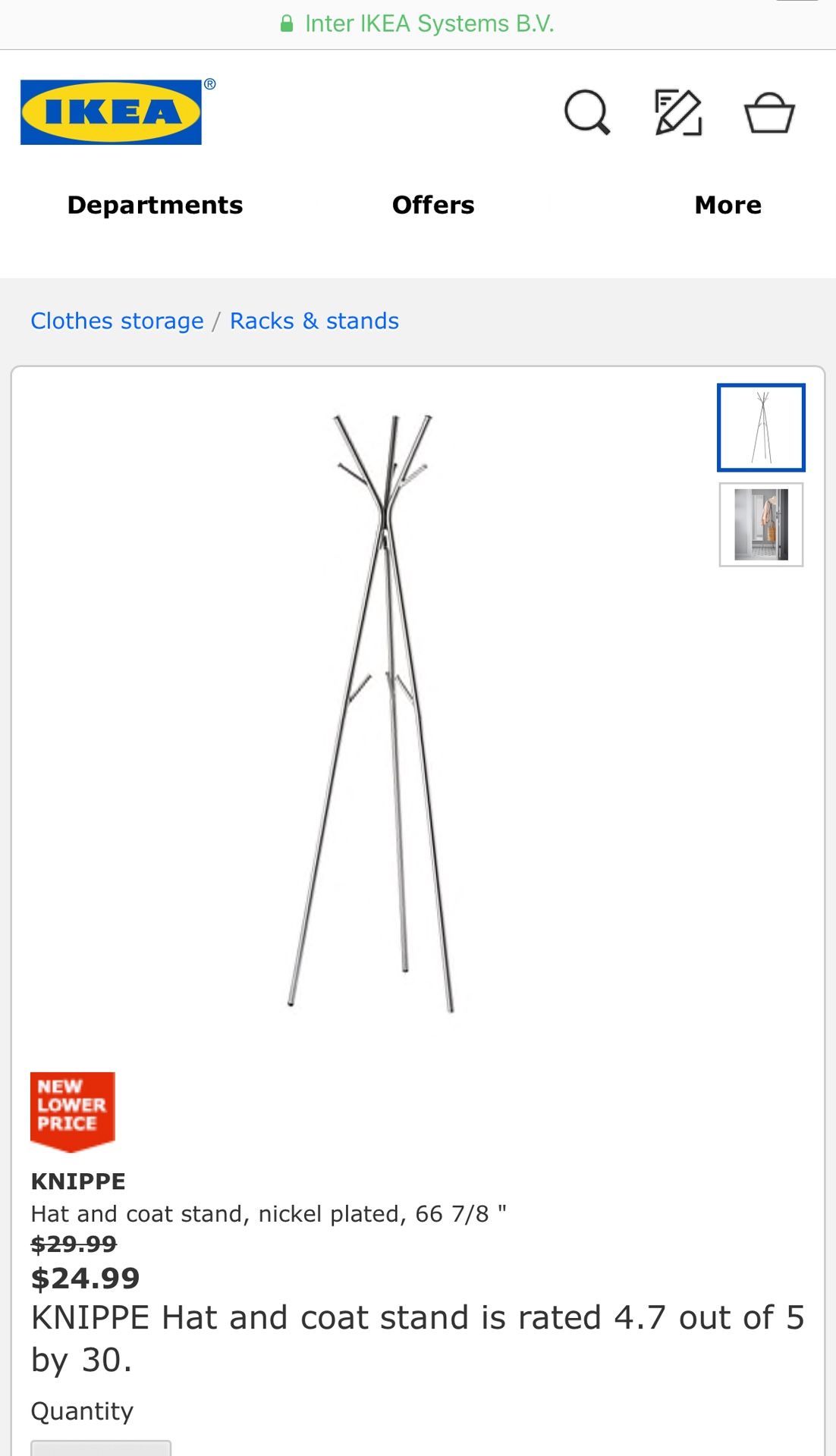Select the first coat stand thumbnail
Screen dimensions: 836x1456
point(761,428)
